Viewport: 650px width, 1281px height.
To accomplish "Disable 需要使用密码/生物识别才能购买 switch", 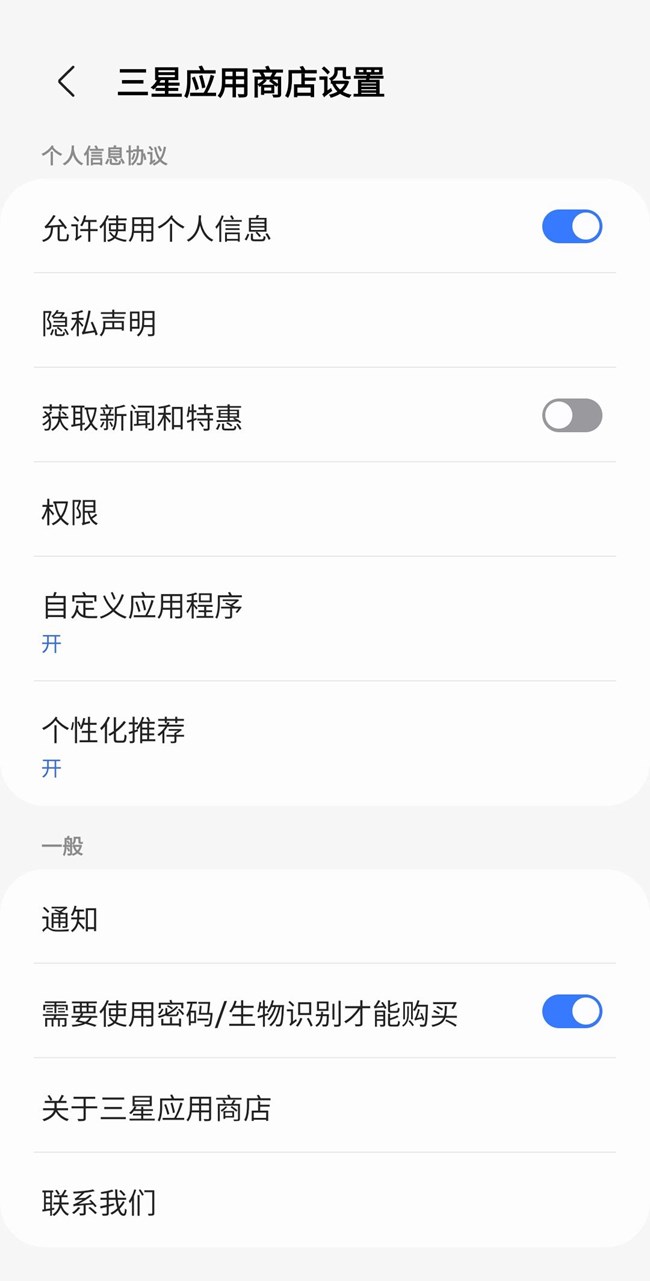I will click(571, 1011).
